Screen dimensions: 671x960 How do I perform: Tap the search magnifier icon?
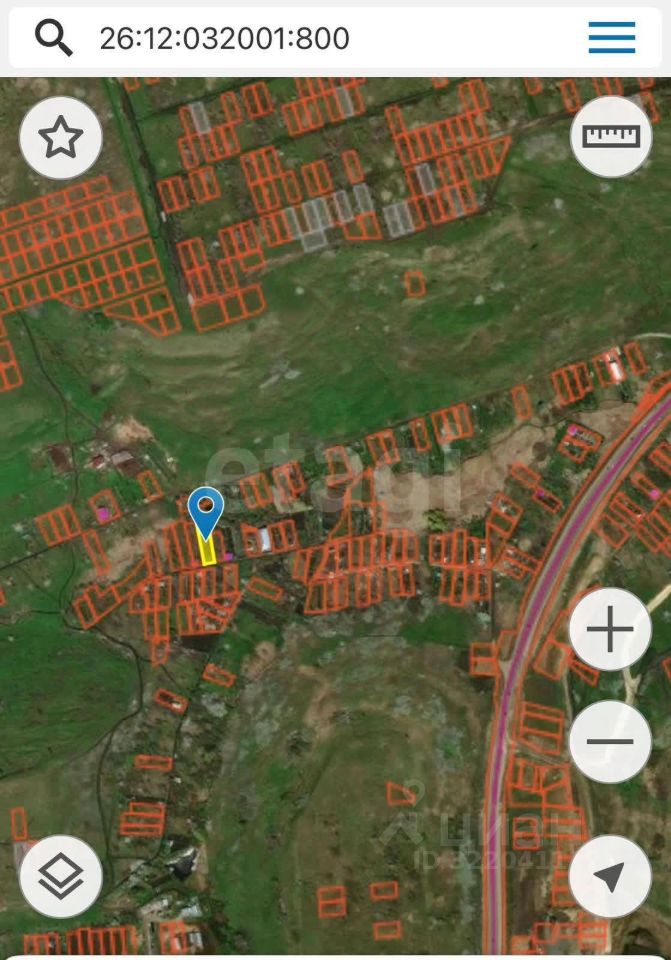tap(54, 38)
